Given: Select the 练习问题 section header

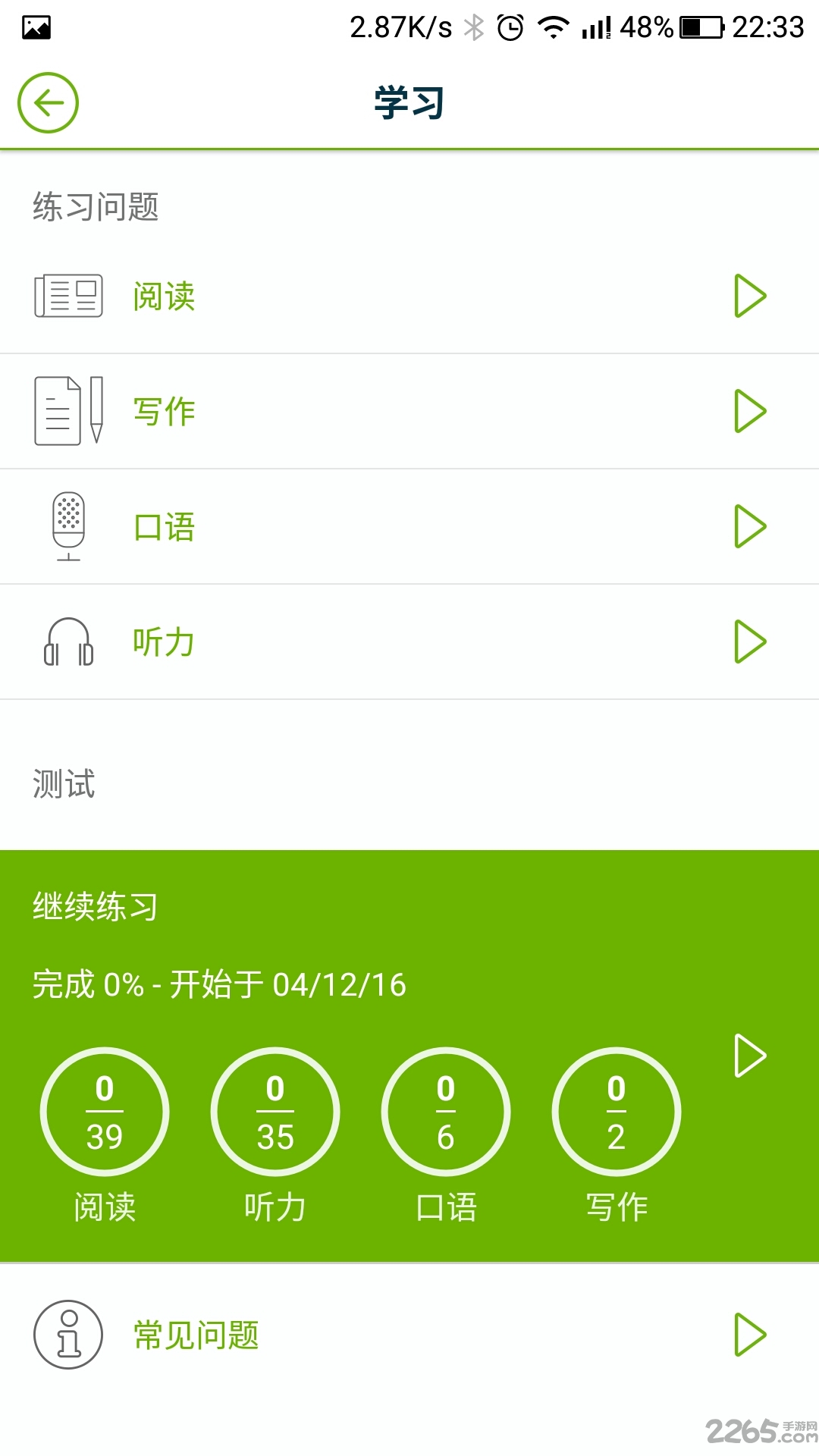Looking at the screenshot, I should coord(97,206).
